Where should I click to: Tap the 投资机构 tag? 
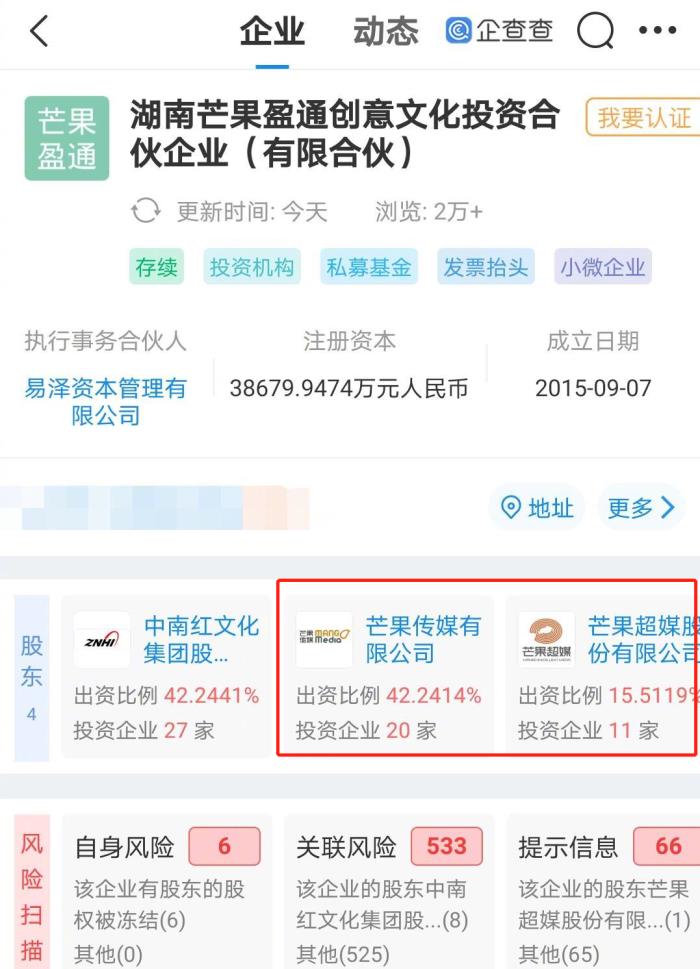251,267
